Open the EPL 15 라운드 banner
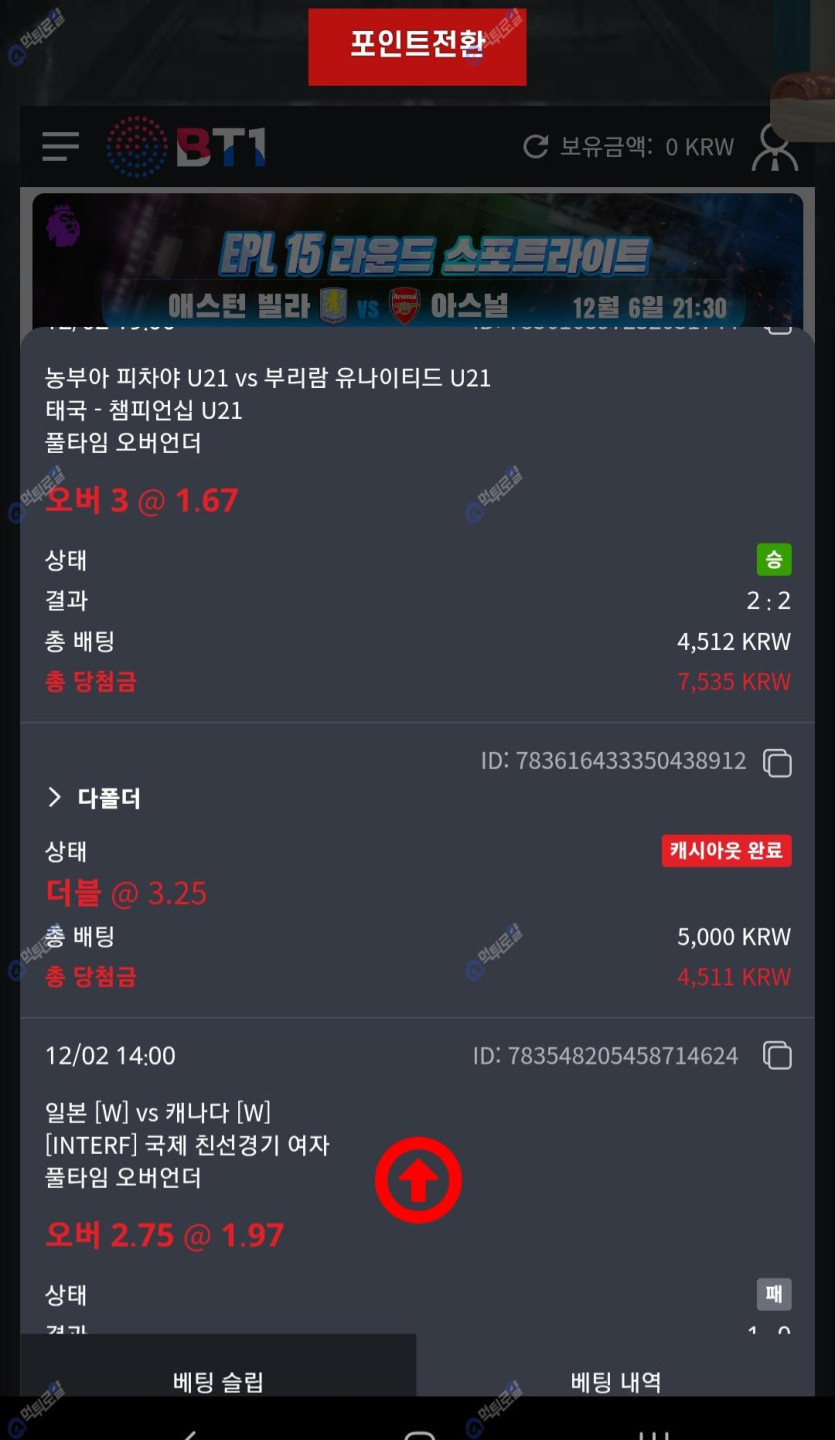Image resolution: width=835 pixels, height=1440 pixels. [x=417, y=258]
